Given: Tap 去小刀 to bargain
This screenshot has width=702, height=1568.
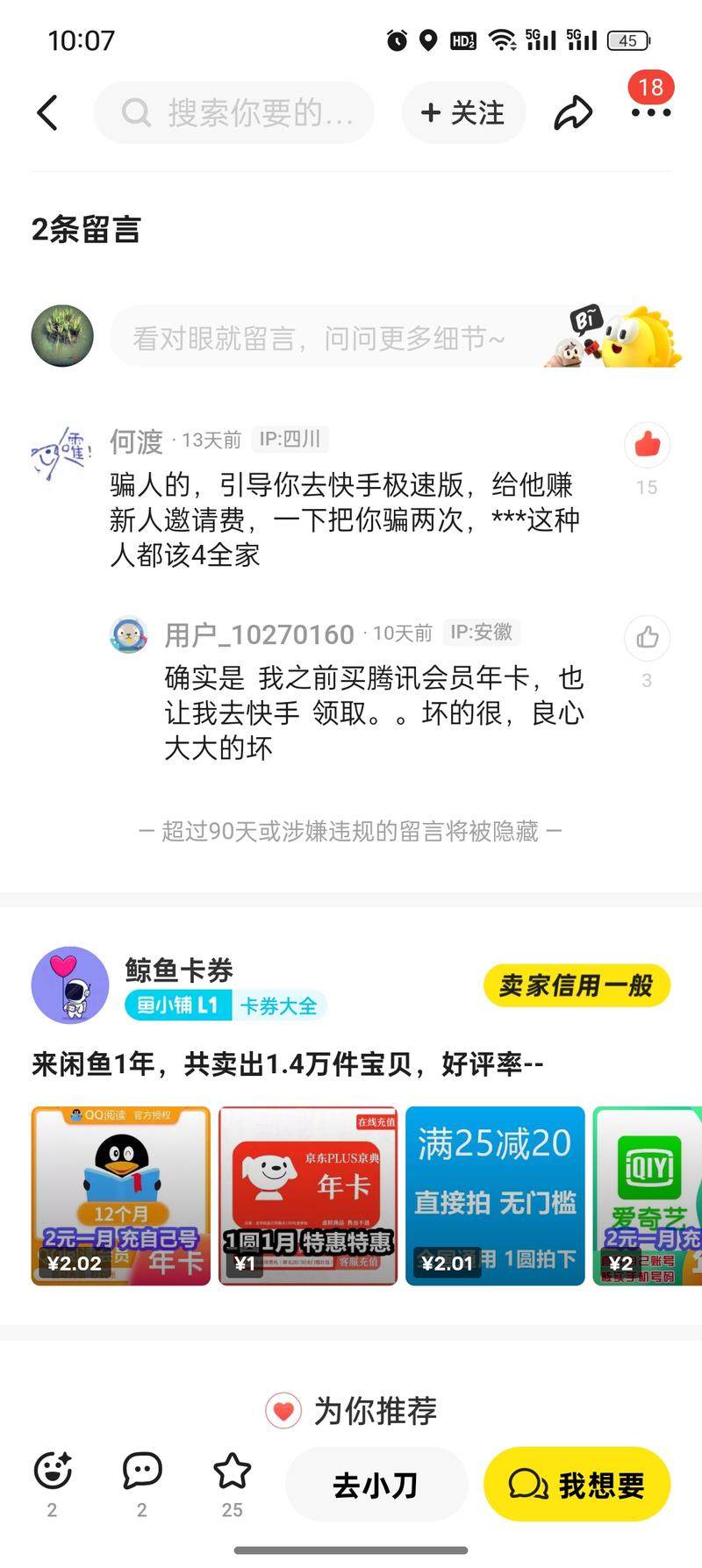Looking at the screenshot, I should click(x=376, y=1485).
